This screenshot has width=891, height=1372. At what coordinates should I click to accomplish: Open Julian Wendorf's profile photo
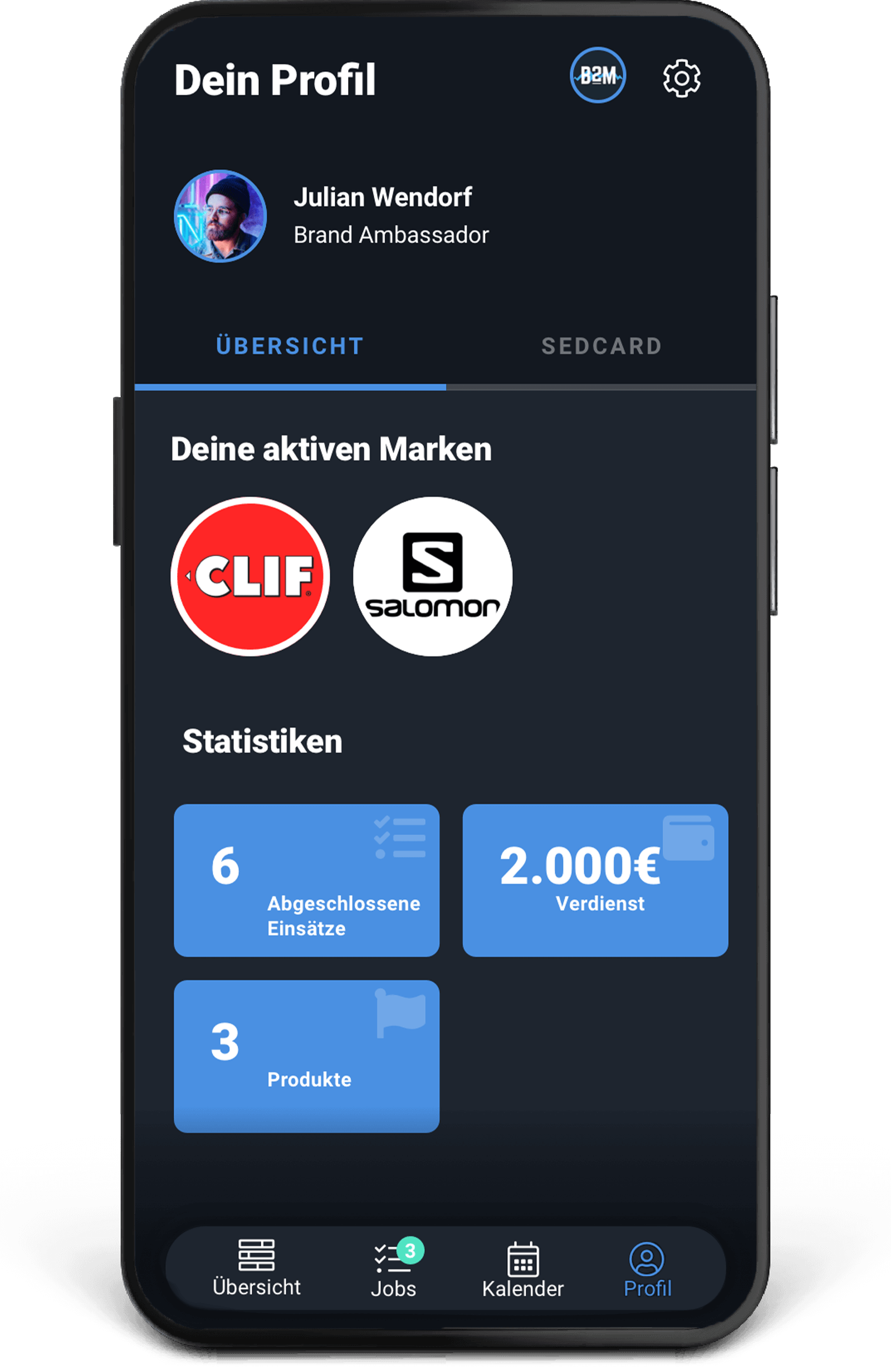[221, 216]
